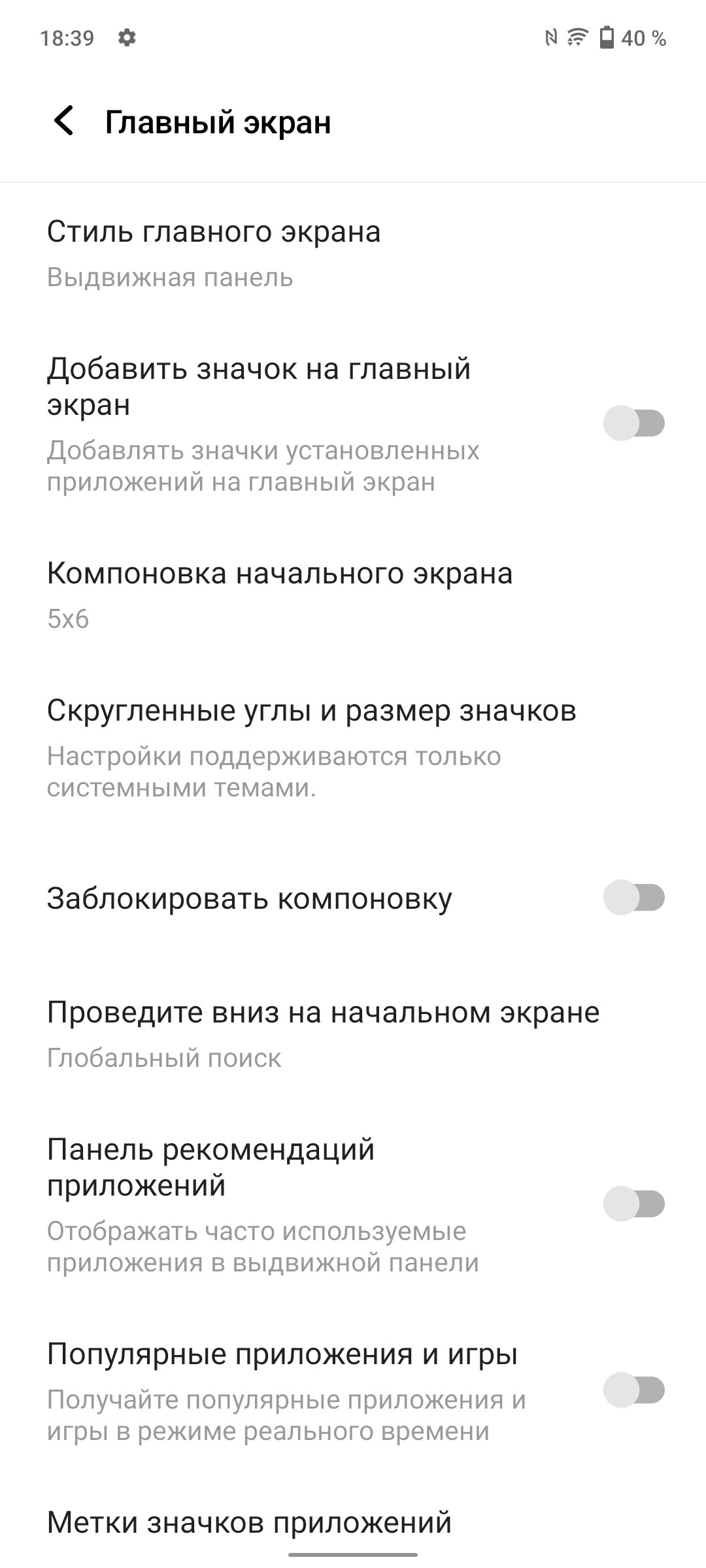Toggle Заблокировать компоновку switch

coord(633,897)
